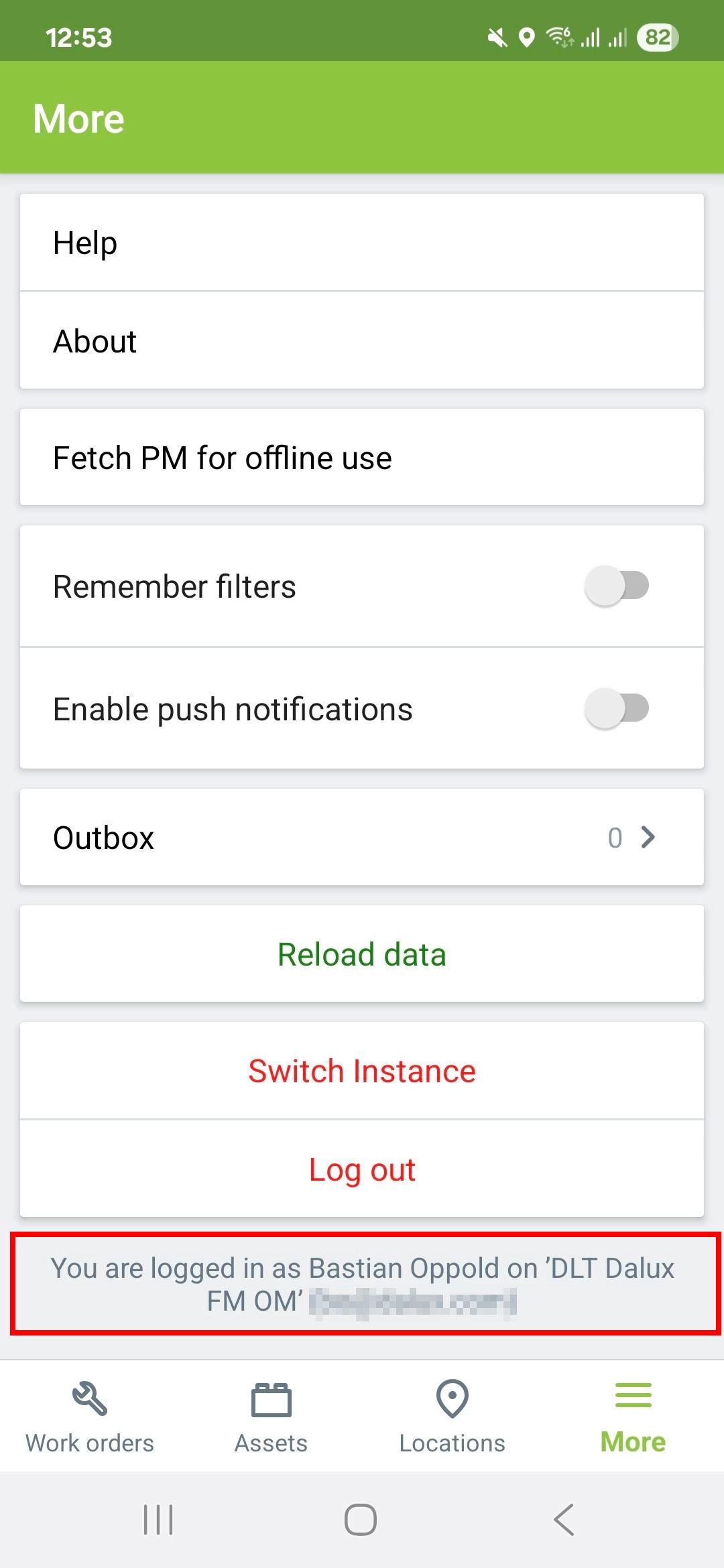Go back with the system back button

pyautogui.click(x=564, y=1519)
